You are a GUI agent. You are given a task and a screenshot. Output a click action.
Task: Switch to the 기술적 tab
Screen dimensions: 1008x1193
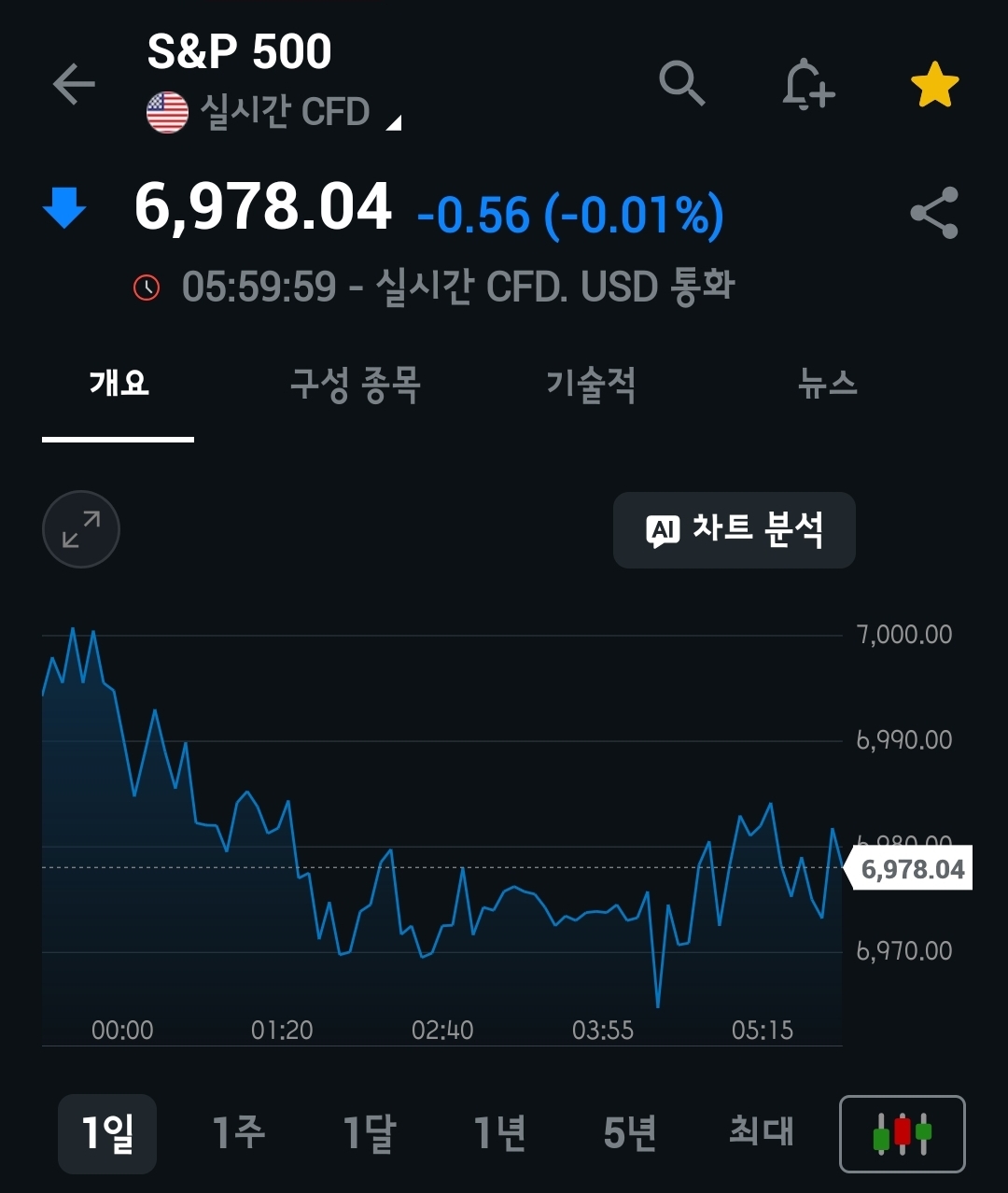[x=591, y=385]
